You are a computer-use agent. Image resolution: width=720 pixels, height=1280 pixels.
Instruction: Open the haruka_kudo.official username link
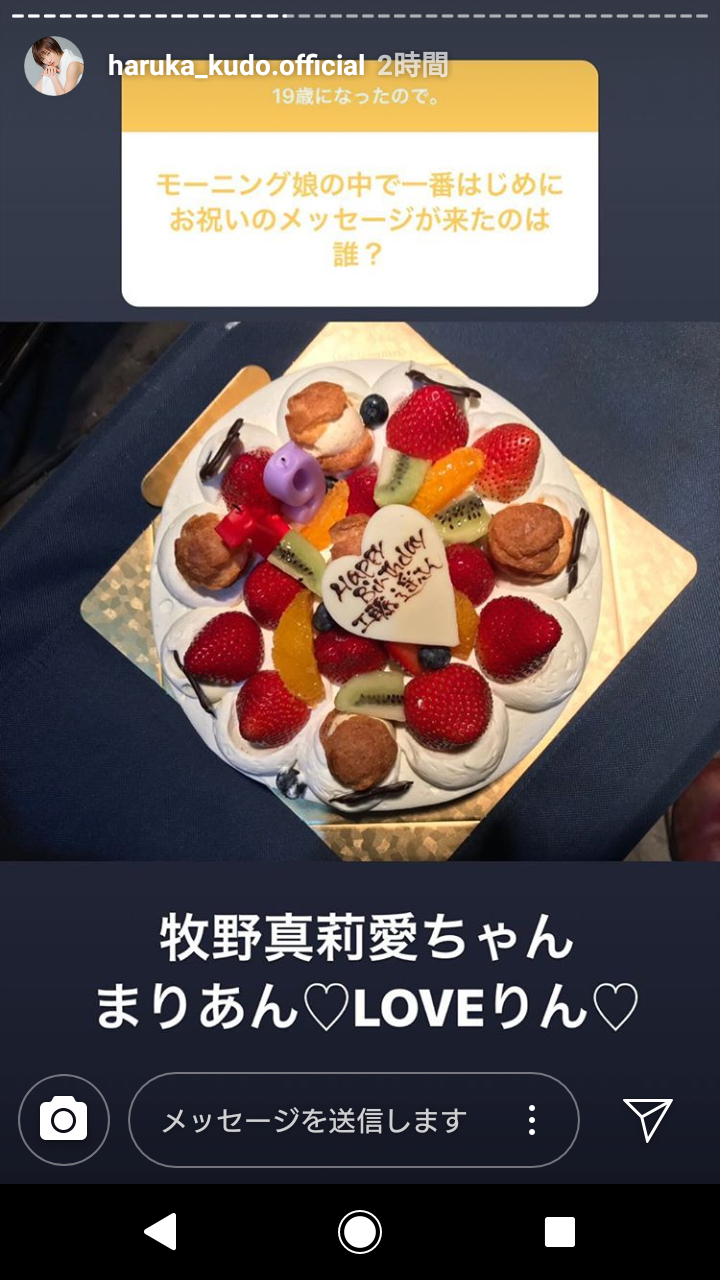click(x=236, y=66)
